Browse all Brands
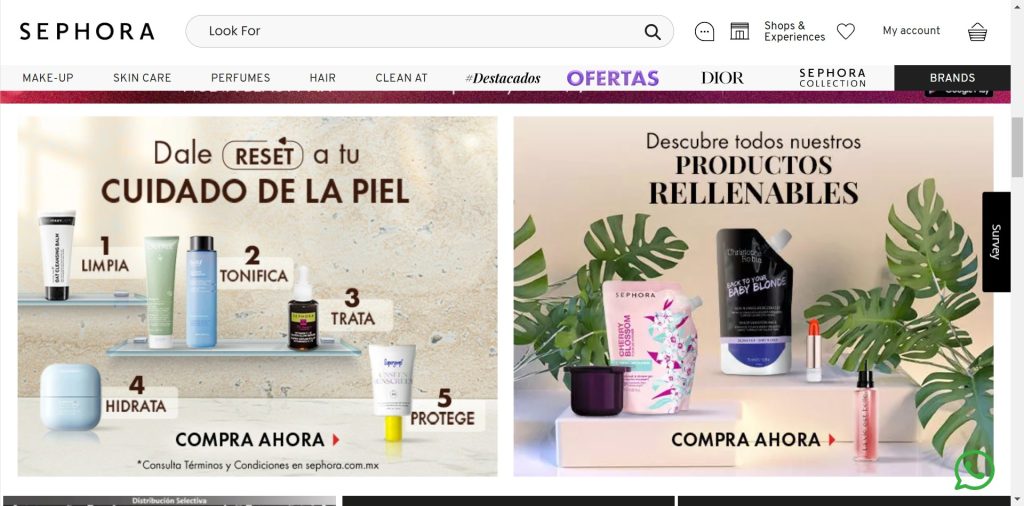 pos(952,78)
